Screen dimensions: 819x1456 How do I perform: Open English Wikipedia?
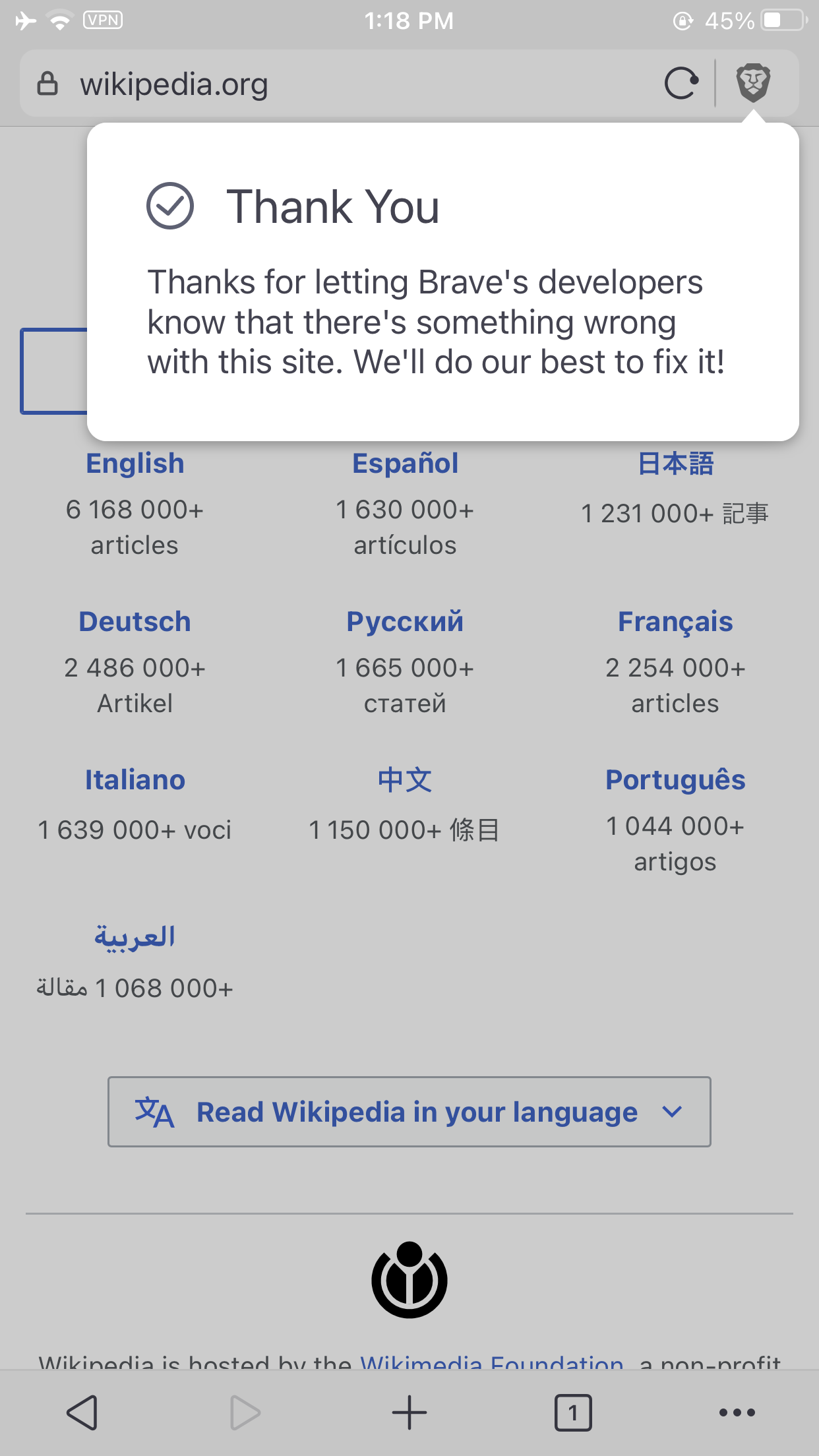click(x=135, y=464)
